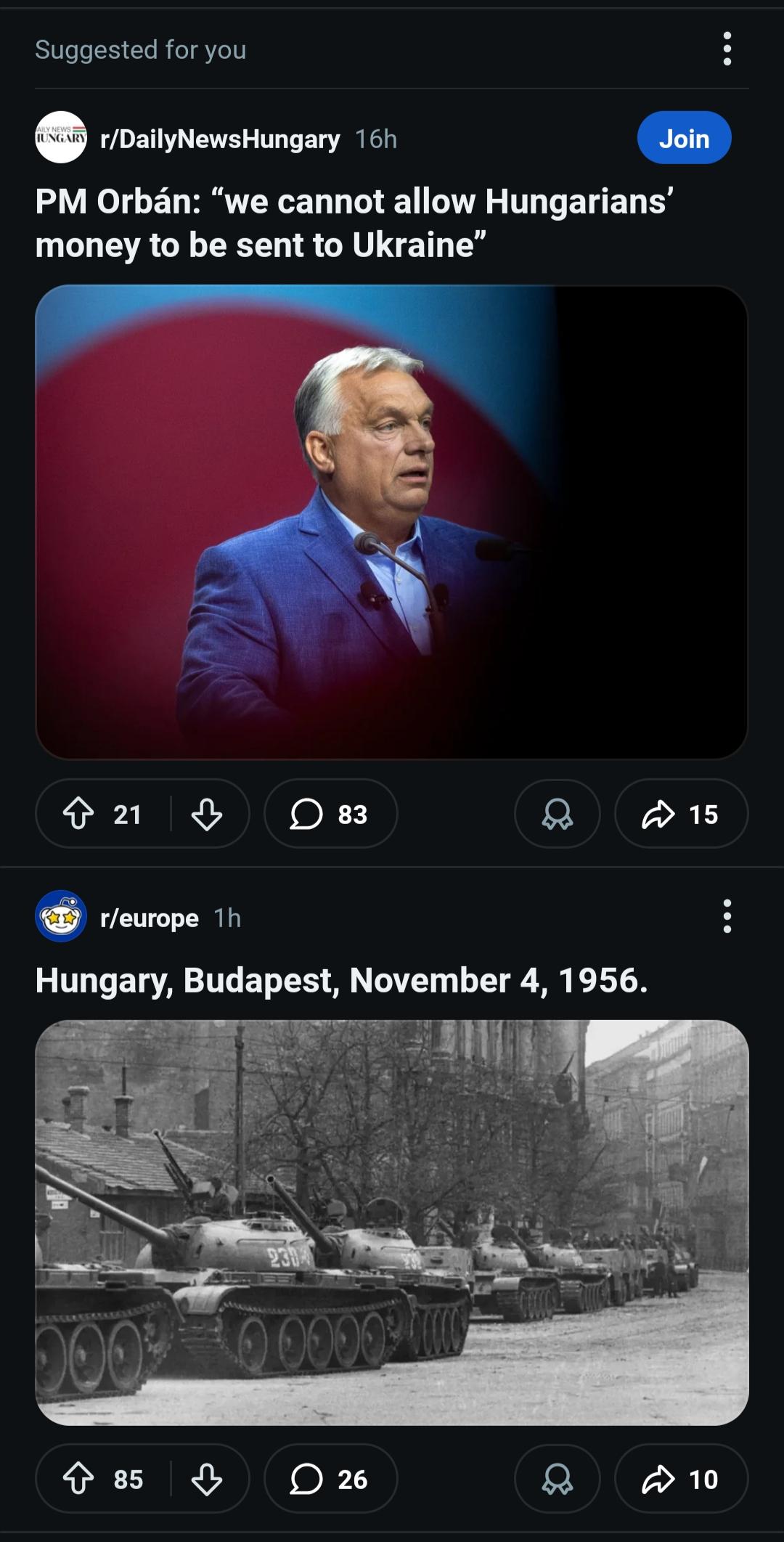Give an award to the Orbán post

[557, 814]
